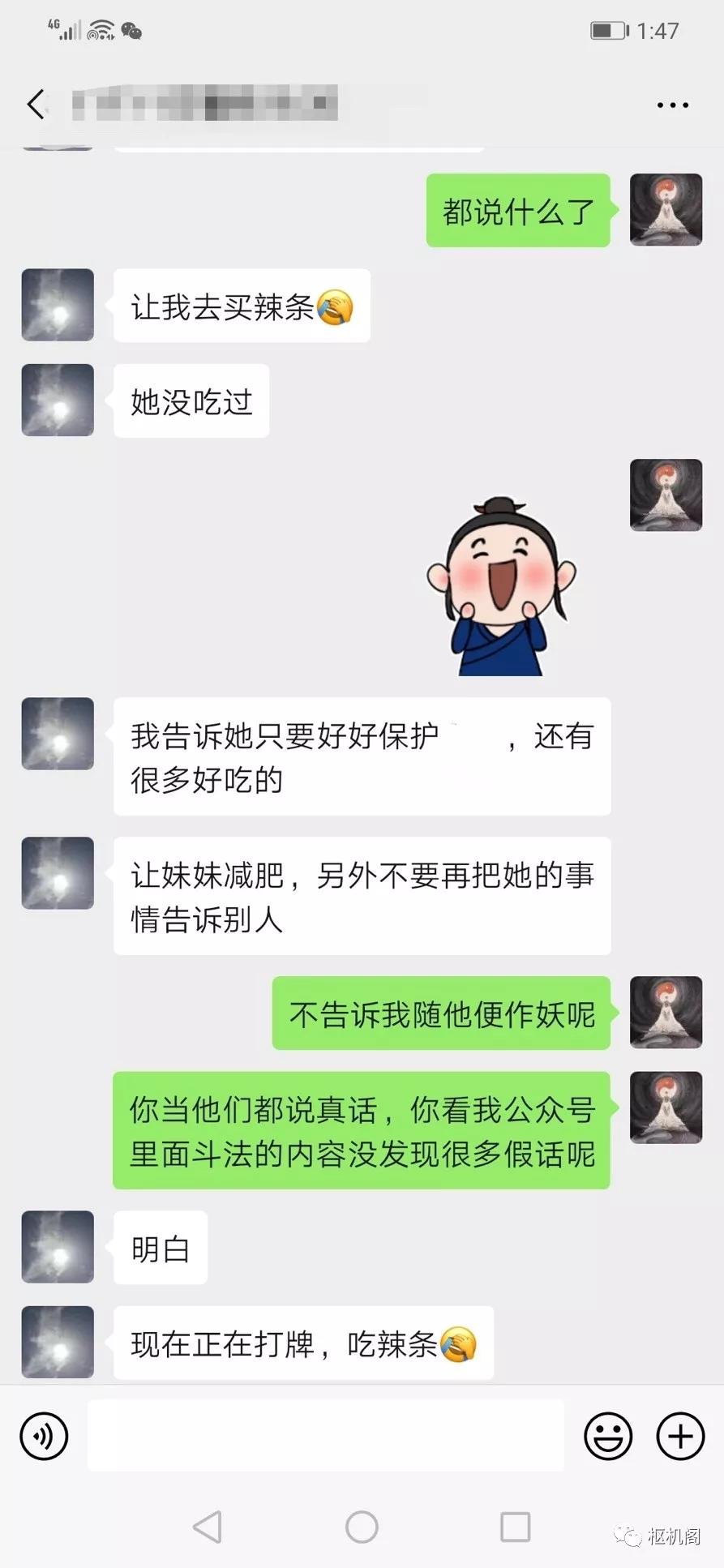Open the plus attachments menu

[x=679, y=1436]
